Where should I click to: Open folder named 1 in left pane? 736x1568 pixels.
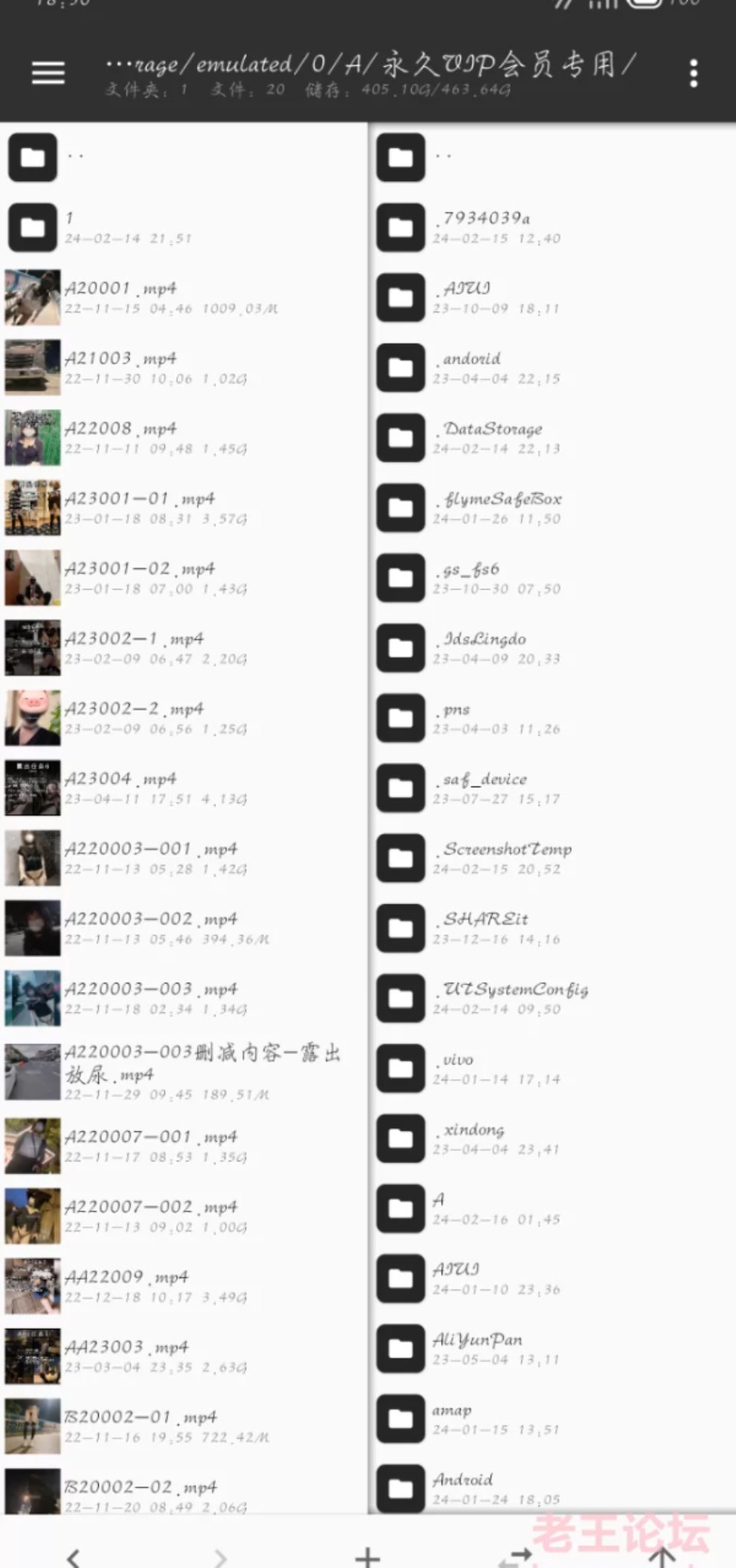(x=184, y=228)
